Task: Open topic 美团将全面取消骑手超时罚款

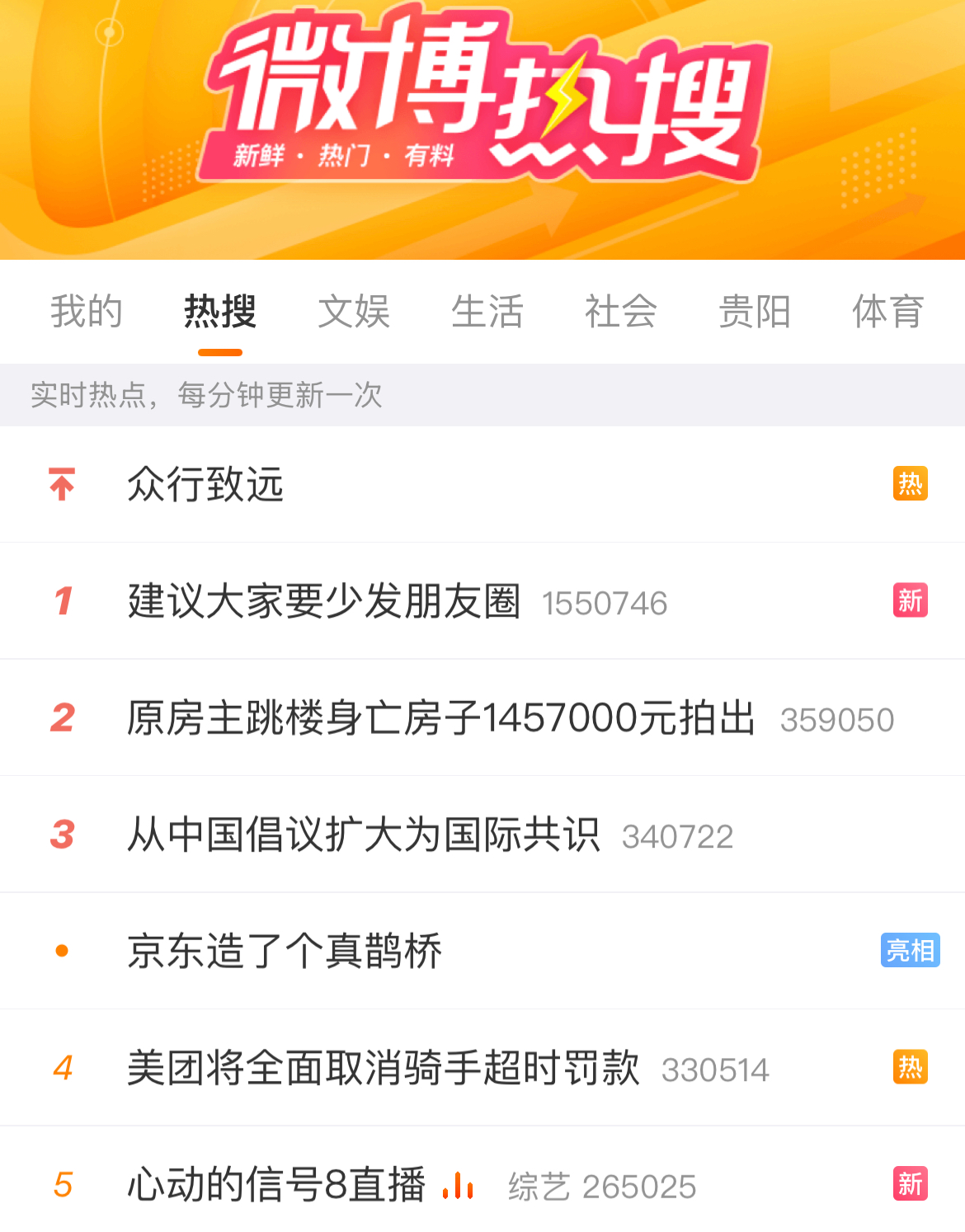Action: click(x=383, y=1068)
